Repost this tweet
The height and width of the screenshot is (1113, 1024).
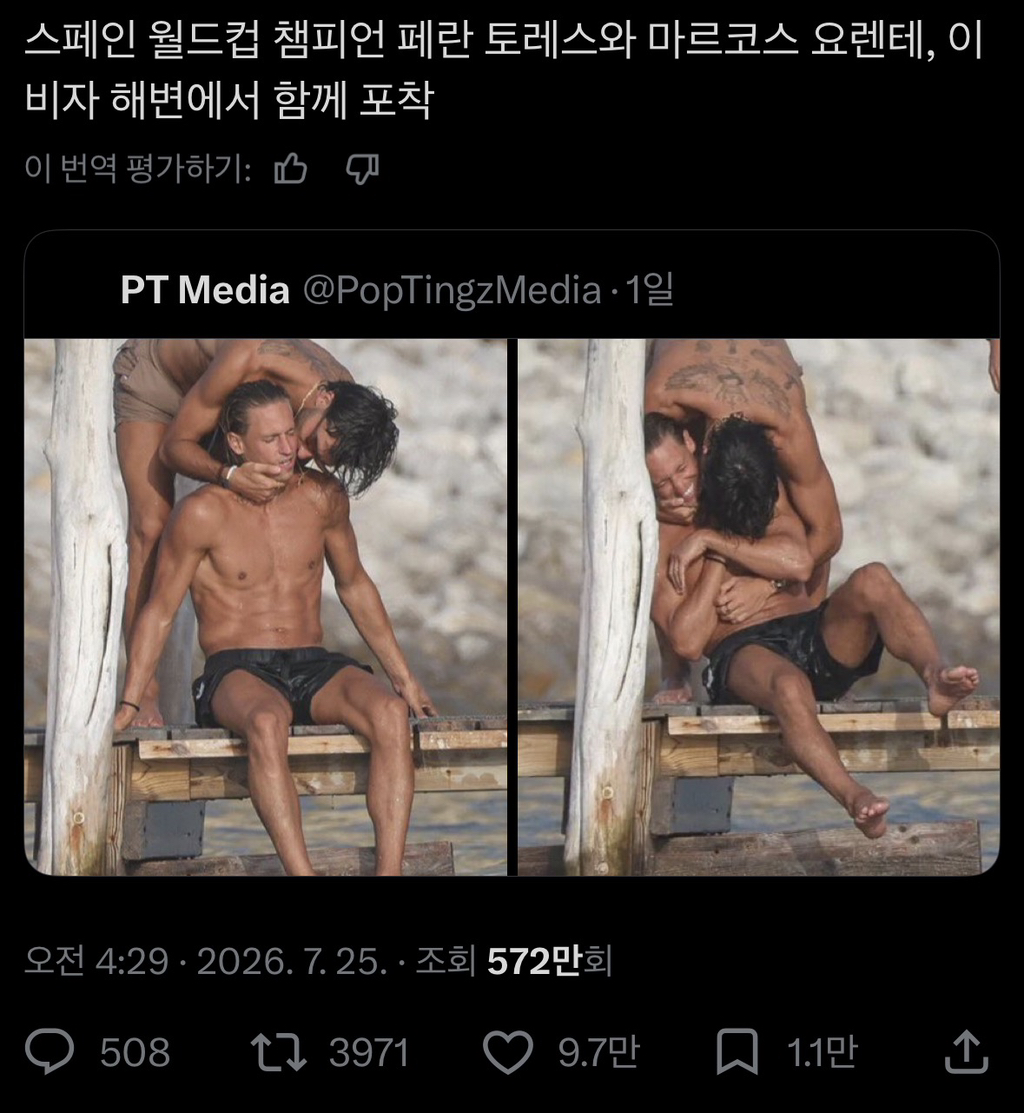coord(278,1051)
